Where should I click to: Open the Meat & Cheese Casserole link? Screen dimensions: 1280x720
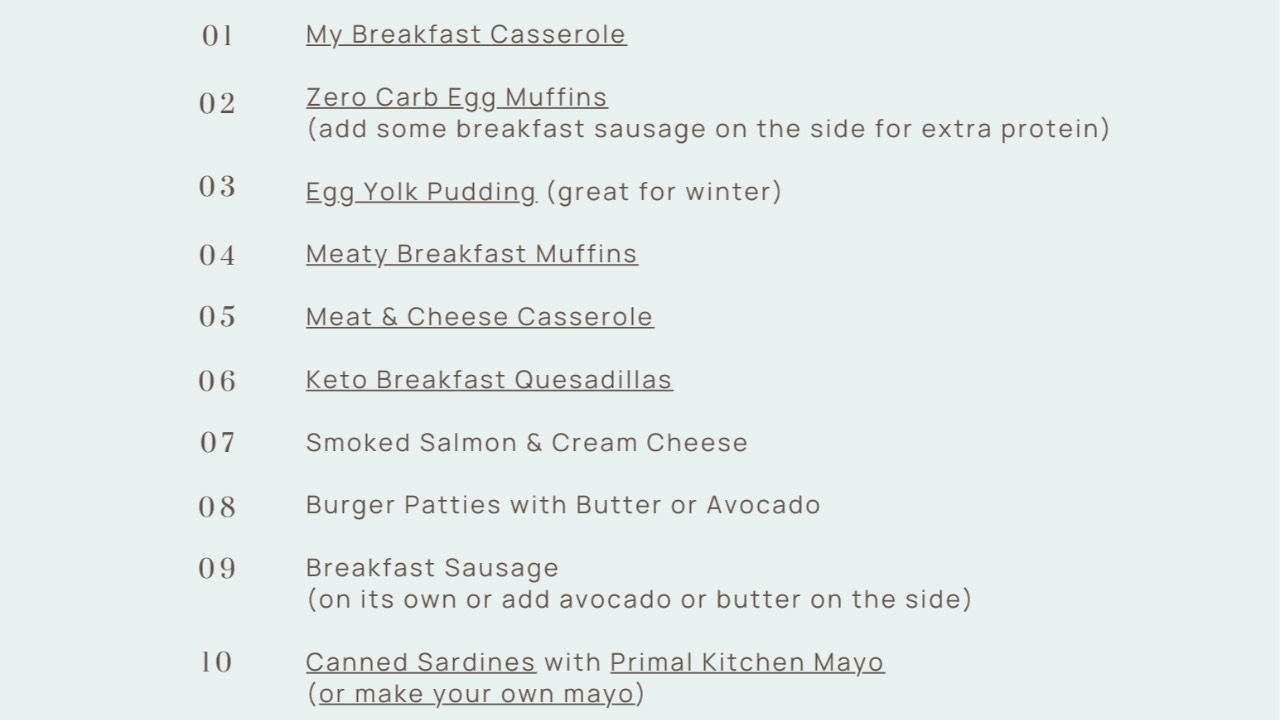click(x=479, y=317)
